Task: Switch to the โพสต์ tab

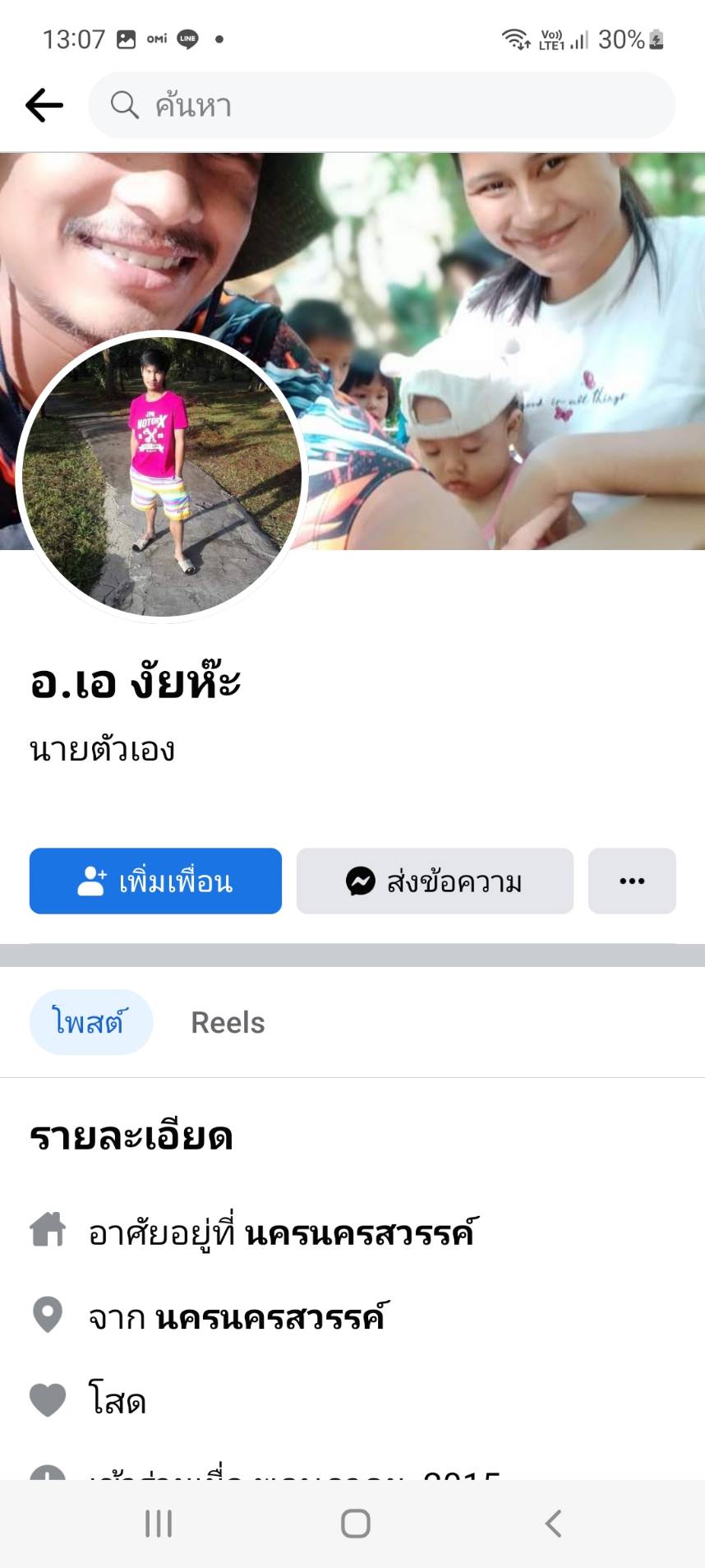Action: (x=90, y=1022)
